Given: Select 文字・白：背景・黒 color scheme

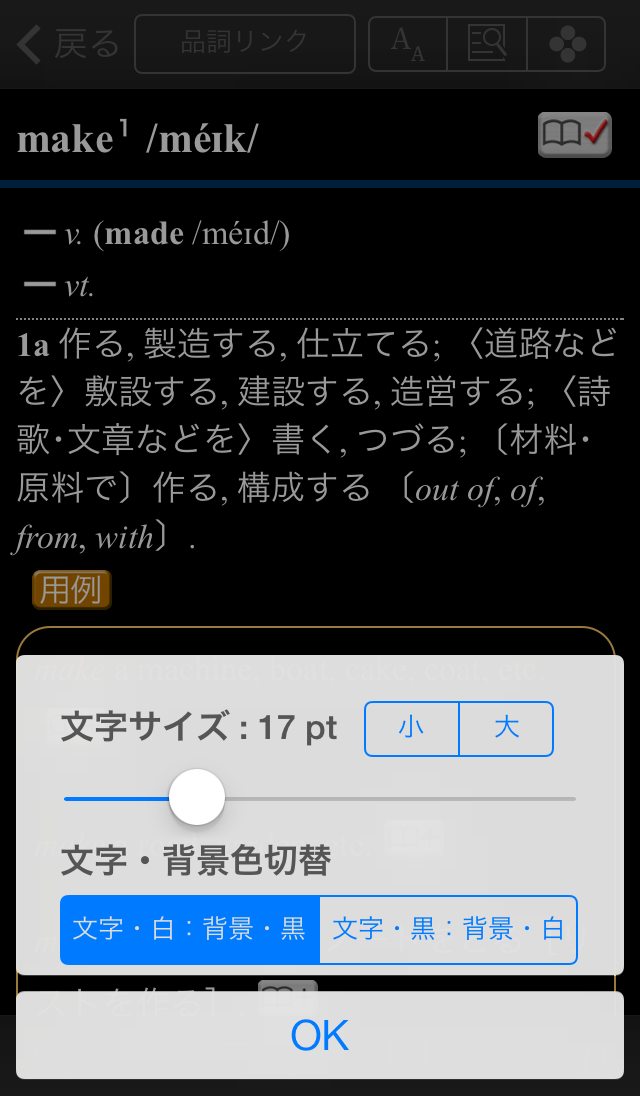Looking at the screenshot, I should tap(190, 929).
